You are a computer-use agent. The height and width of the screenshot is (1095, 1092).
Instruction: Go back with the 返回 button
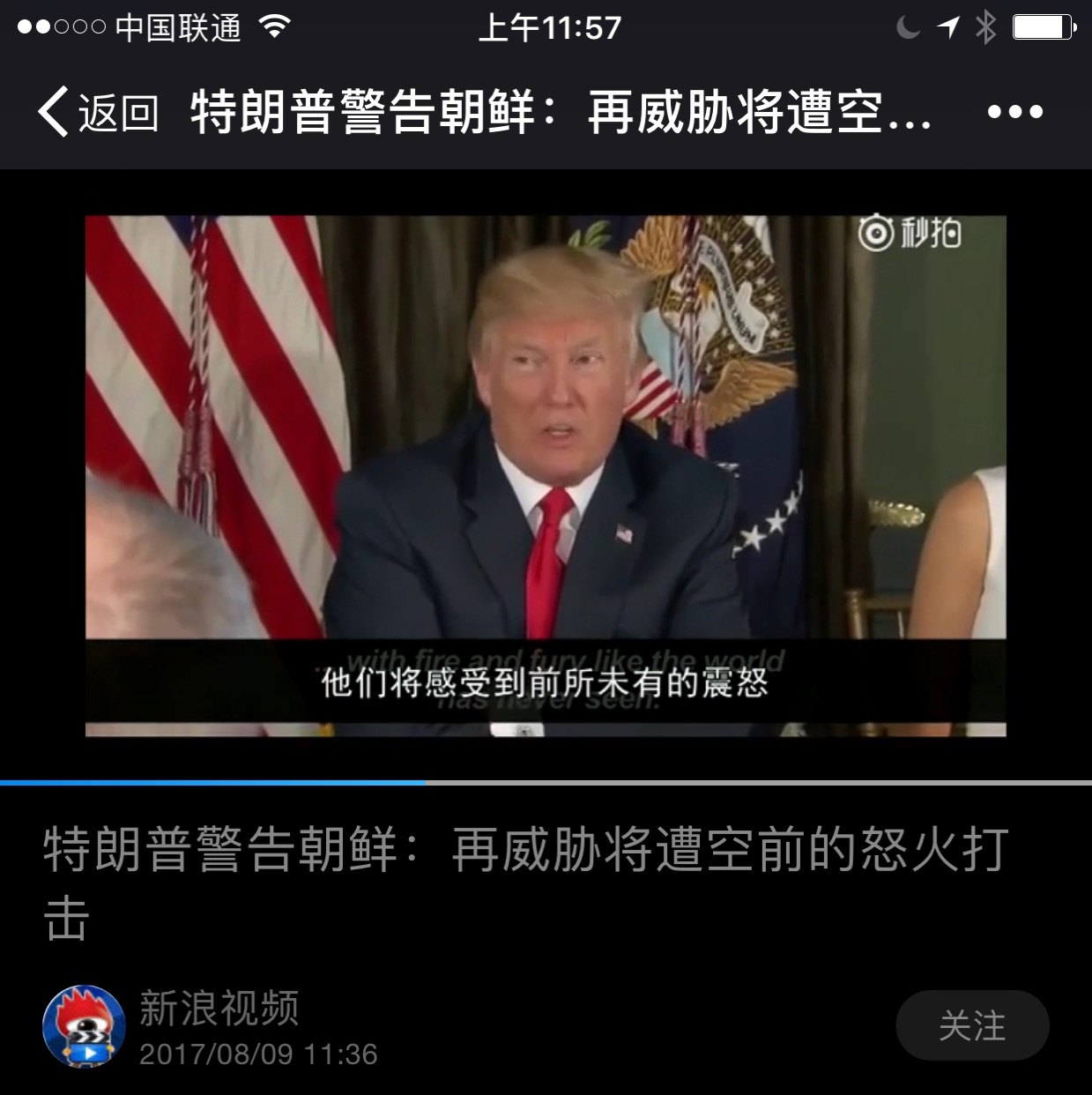tap(97, 112)
